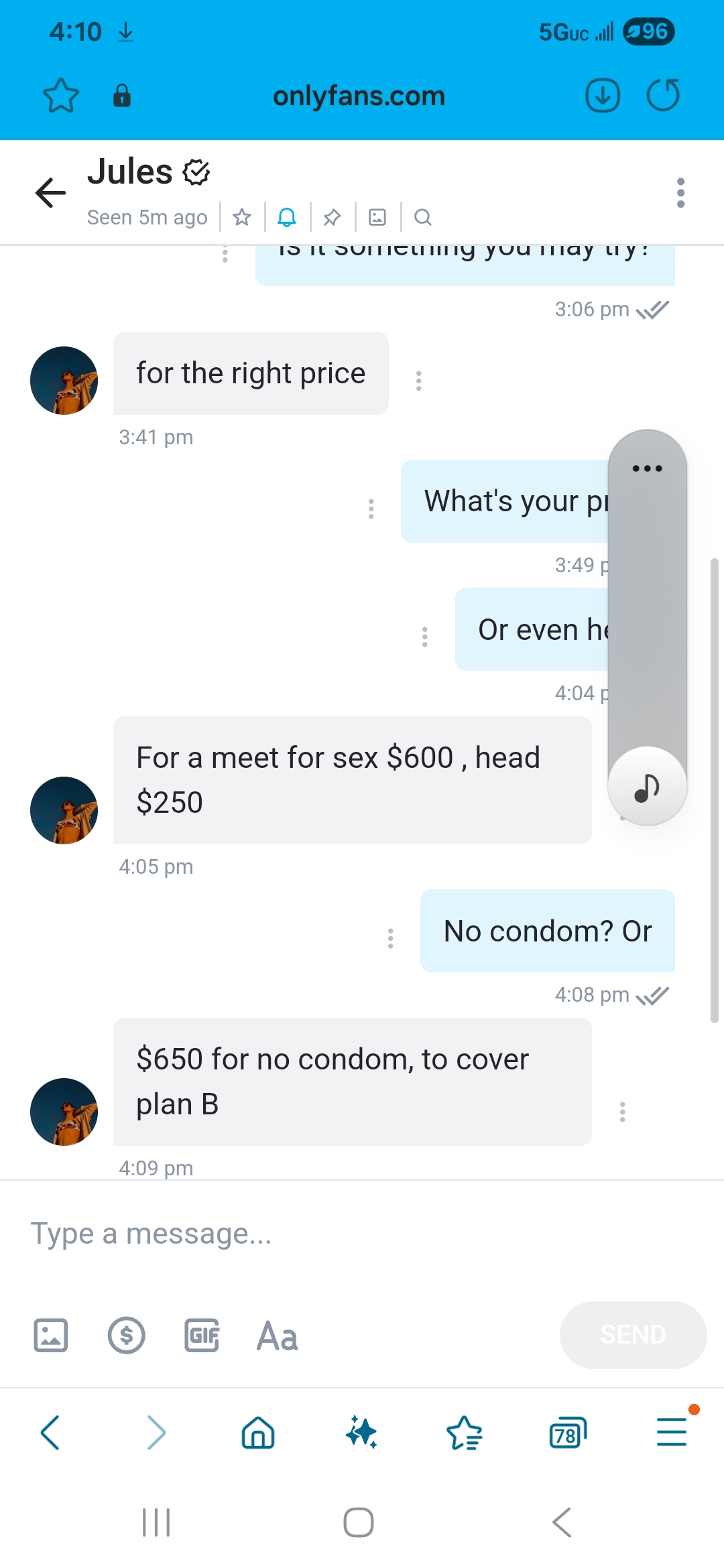Open the GIF picker
The image size is (724, 1568).
click(202, 1335)
